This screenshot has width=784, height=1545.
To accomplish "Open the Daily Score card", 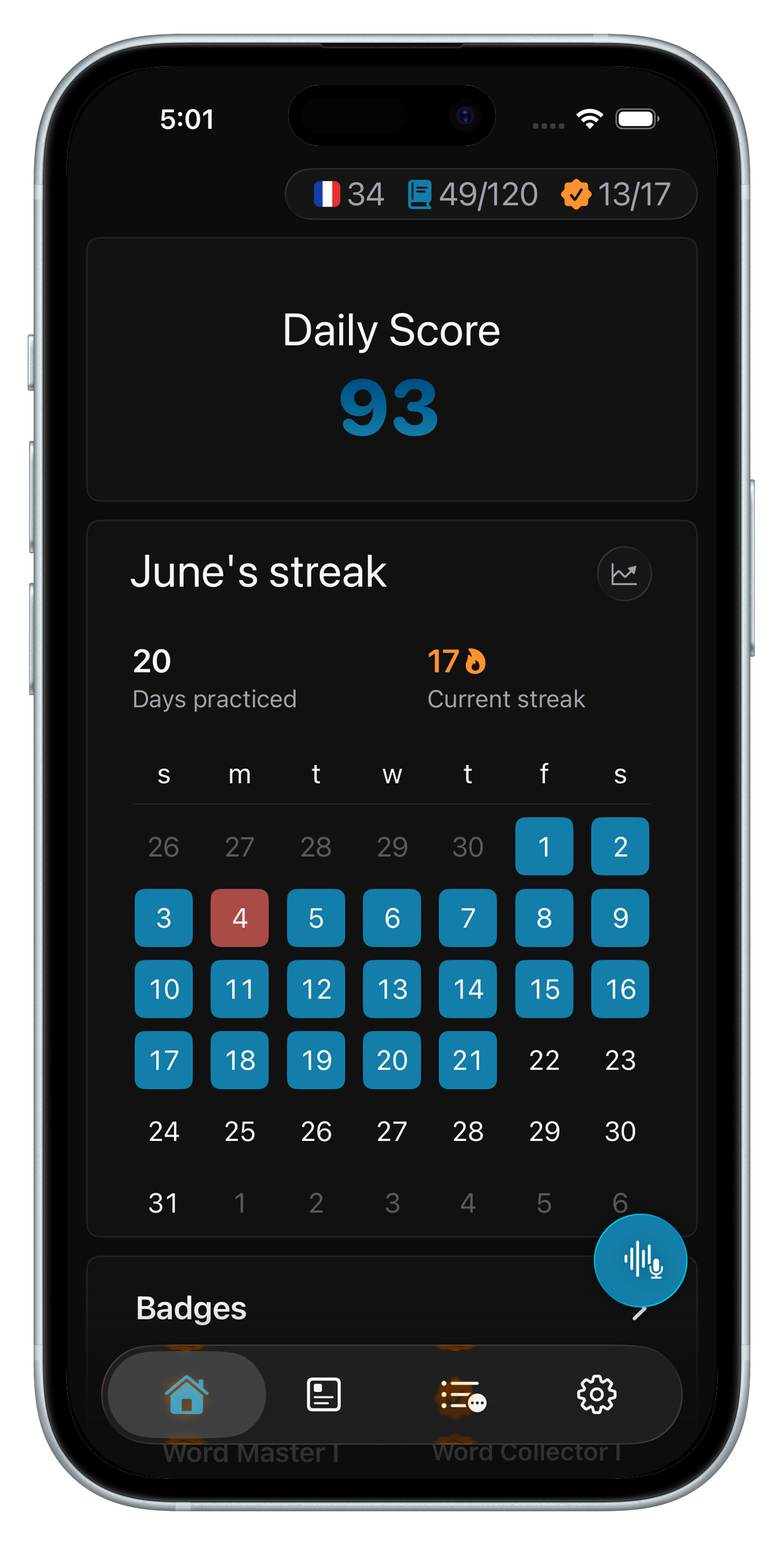I will click(392, 370).
